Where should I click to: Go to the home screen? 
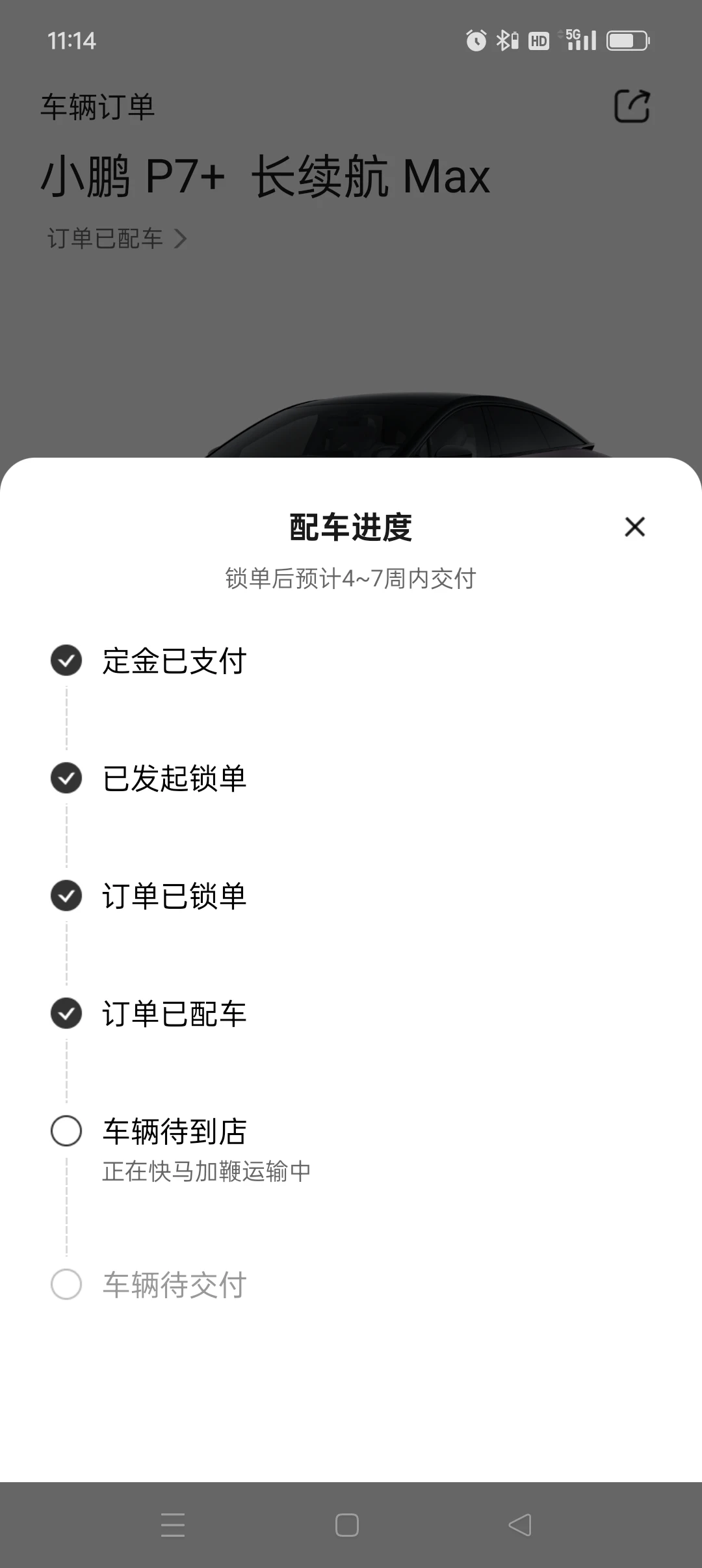pyautogui.click(x=347, y=1524)
